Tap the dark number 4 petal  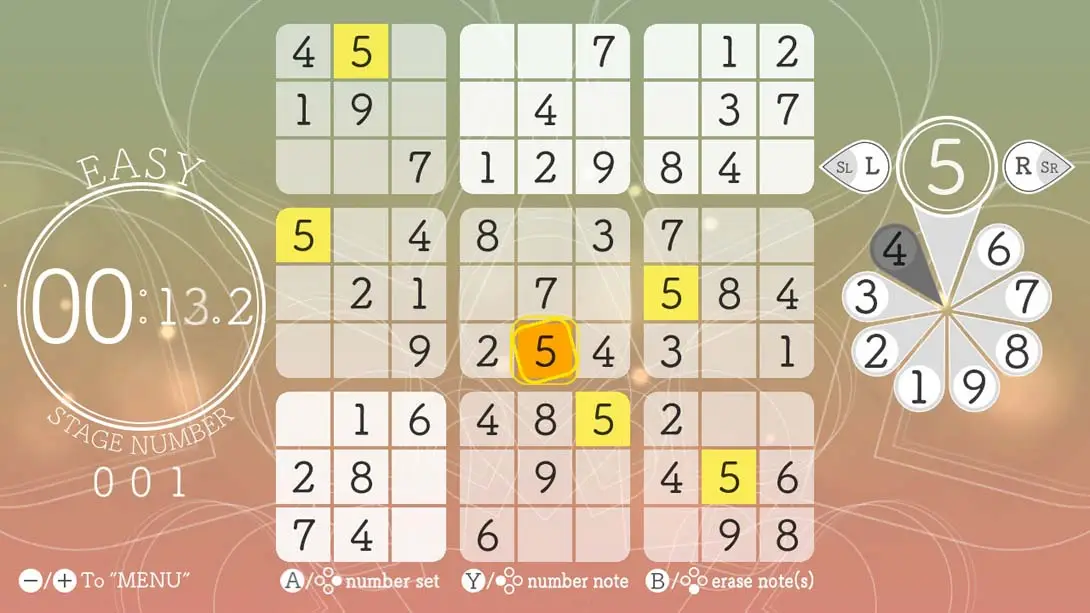pyautogui.click(x=895, y=251)
